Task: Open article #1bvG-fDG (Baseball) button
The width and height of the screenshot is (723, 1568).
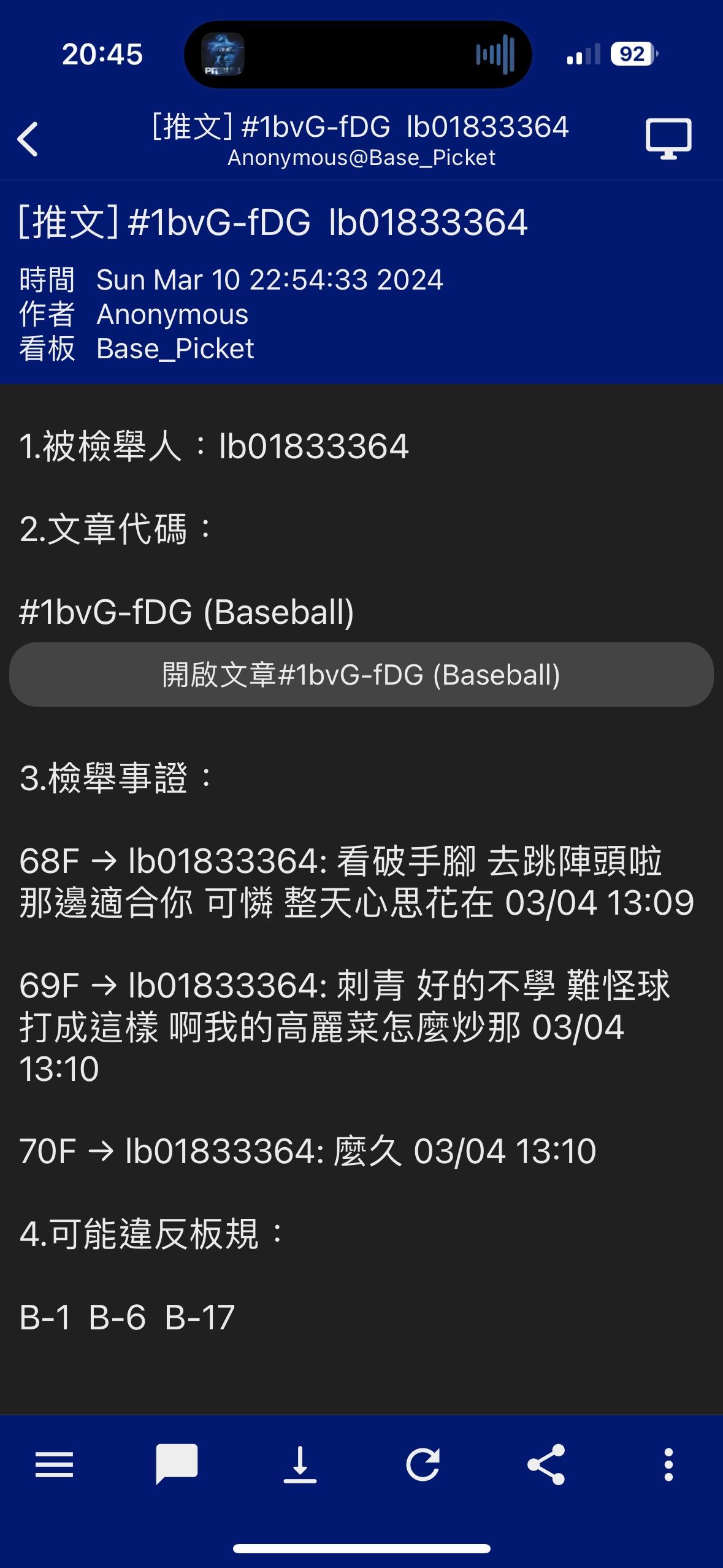Action: [361, 675]
